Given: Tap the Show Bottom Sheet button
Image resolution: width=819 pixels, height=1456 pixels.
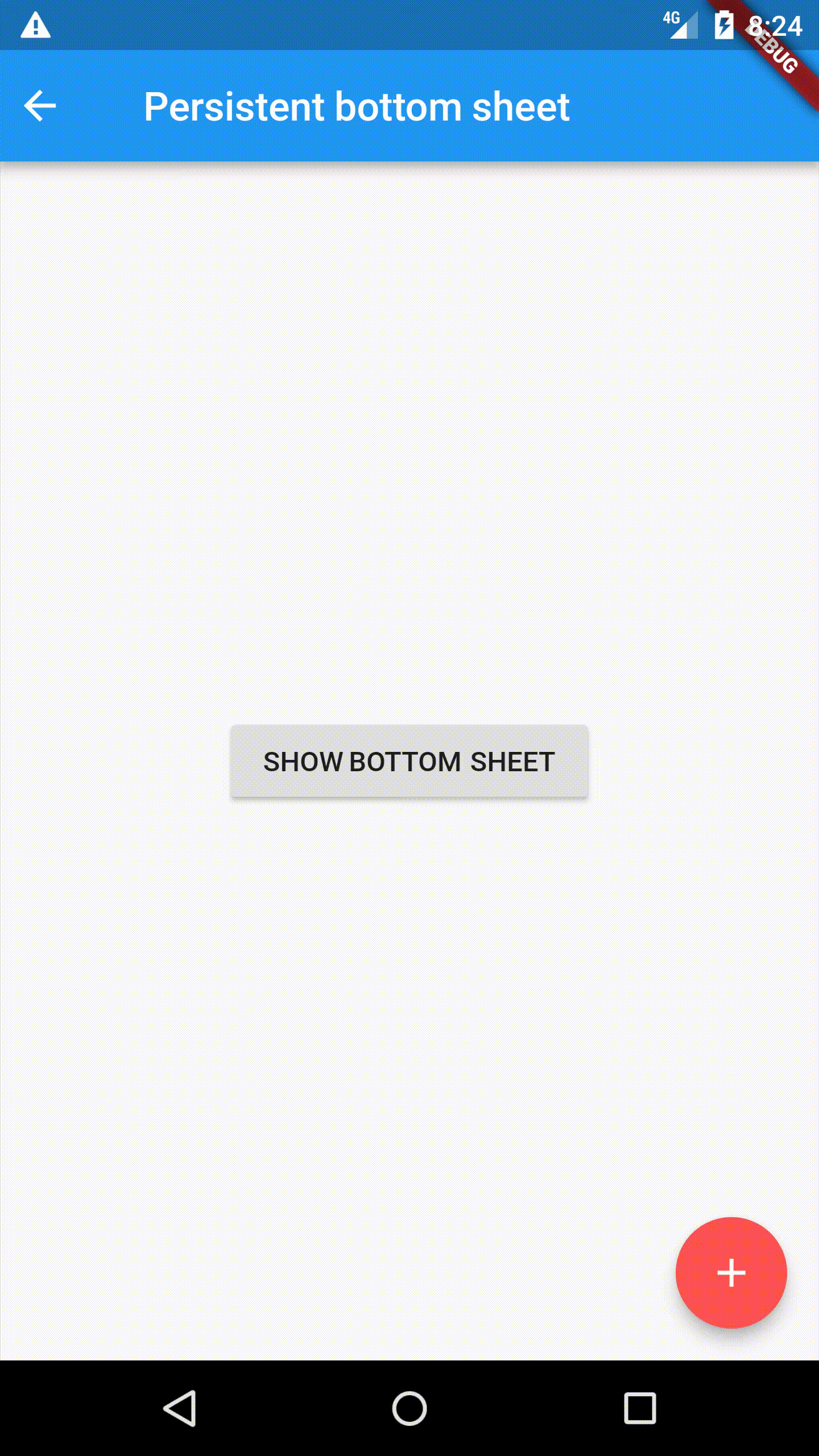Looking at the screenshot, I should pos(409,762).
